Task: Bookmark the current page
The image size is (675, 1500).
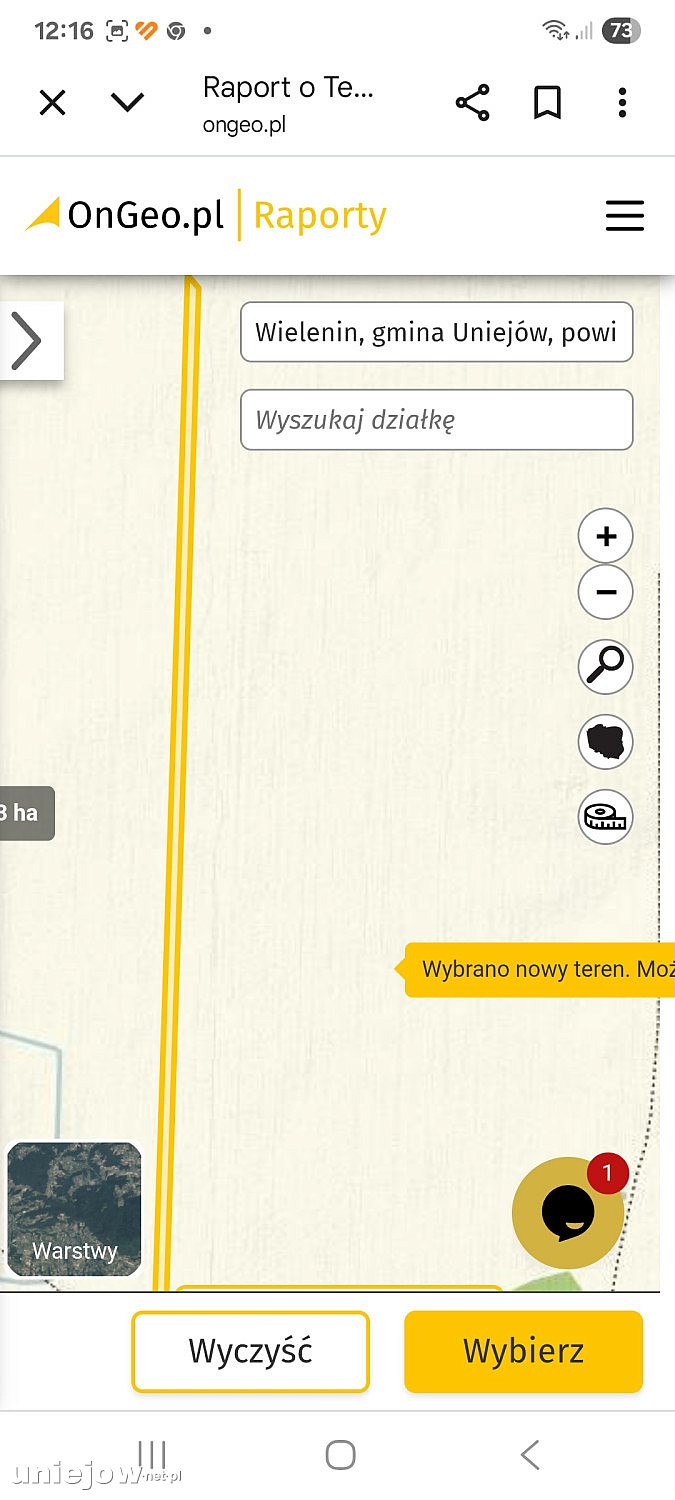Action: 547,102
